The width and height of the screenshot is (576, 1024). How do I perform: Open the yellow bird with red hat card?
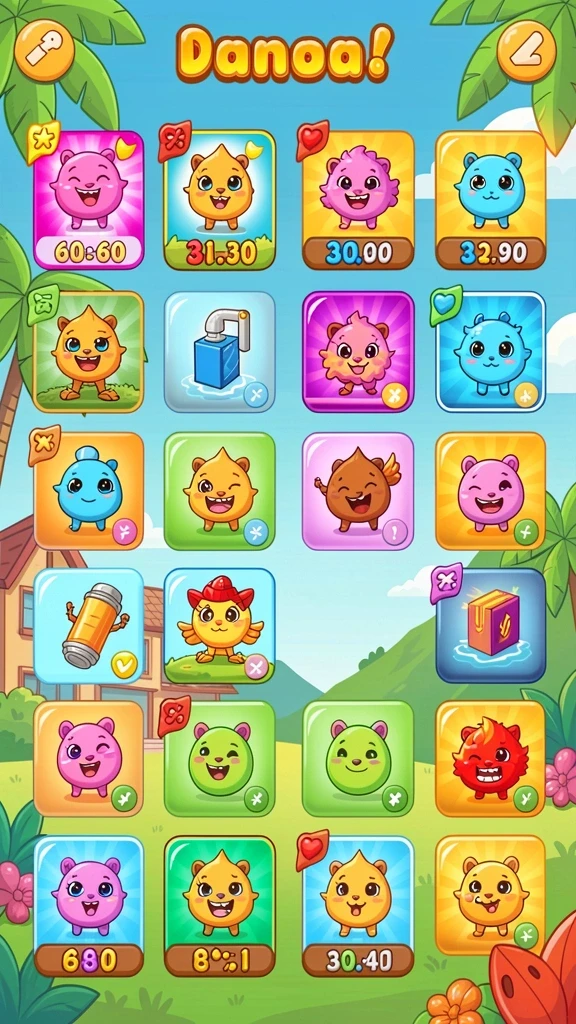tap(219, 626)
